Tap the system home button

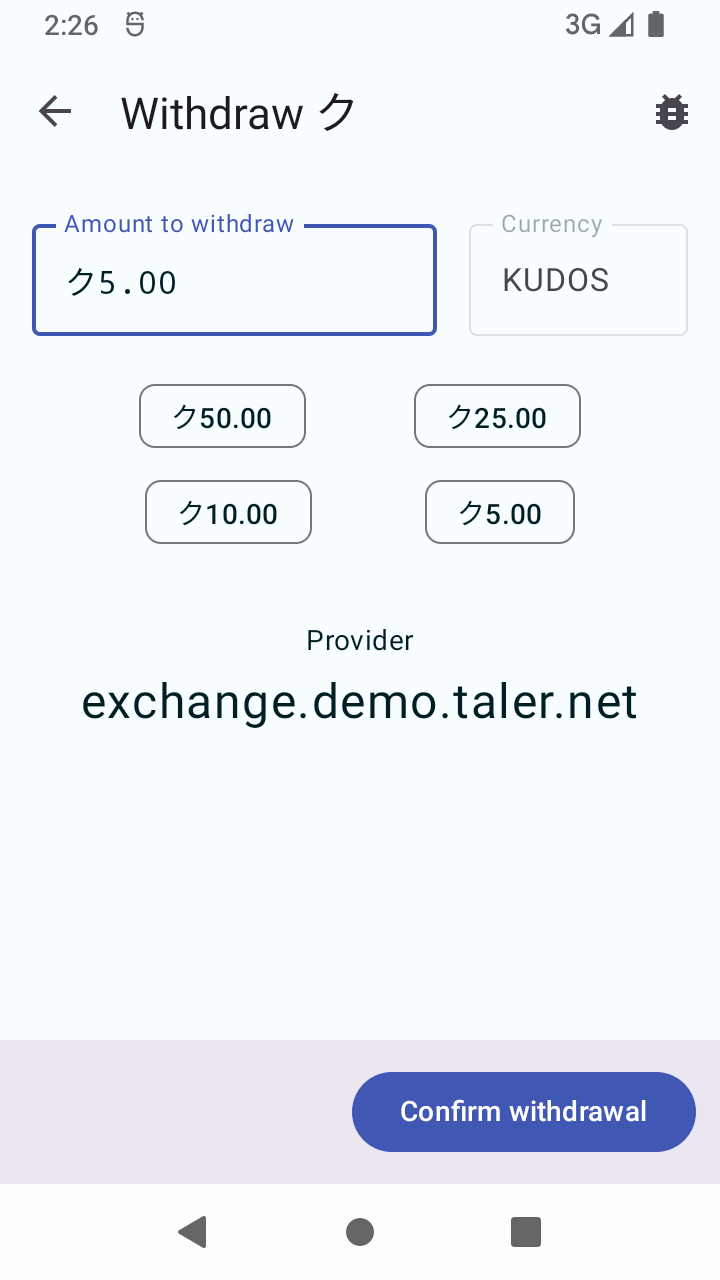tap(360, 1232)
